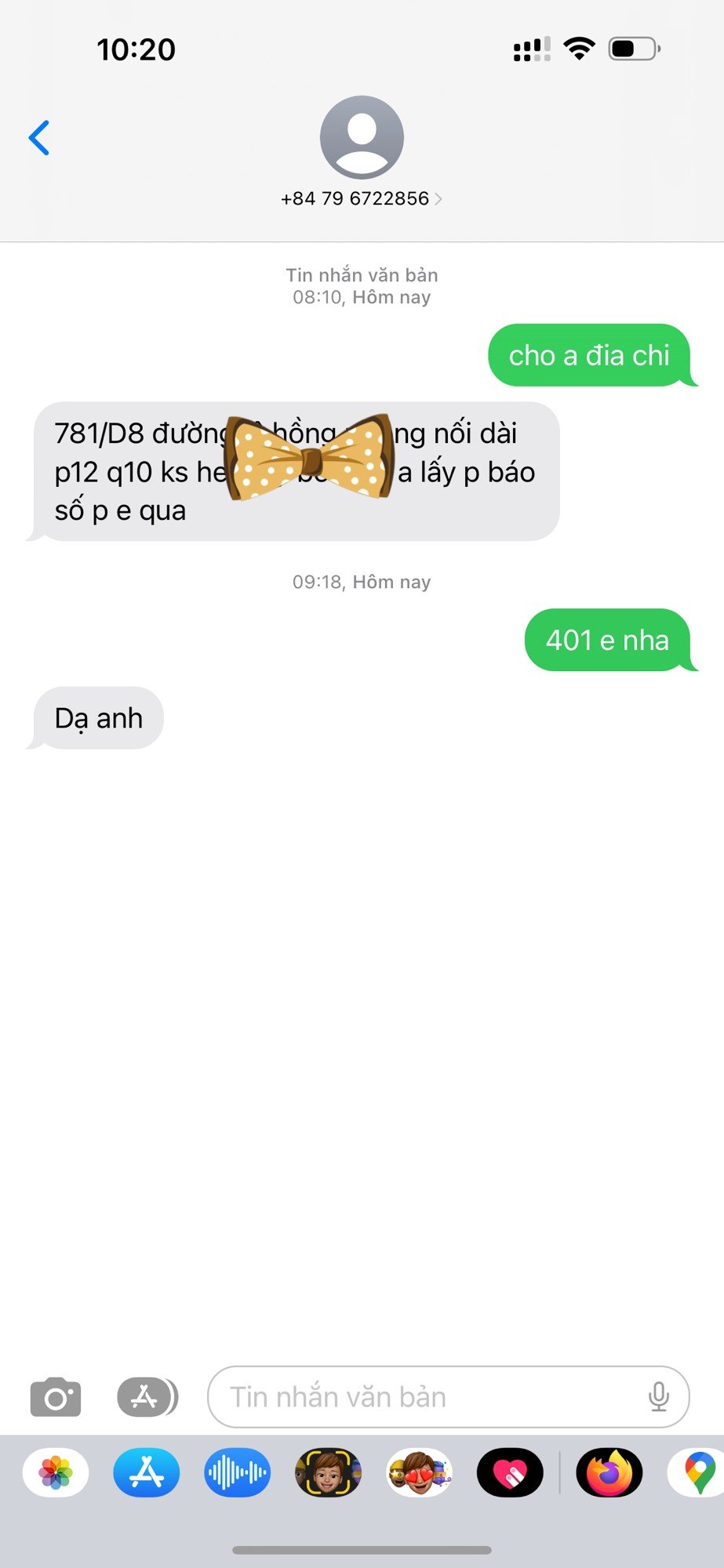Open the Digital Touch heart app
Screen dimensions: 724x1568
pos(510,1472)
